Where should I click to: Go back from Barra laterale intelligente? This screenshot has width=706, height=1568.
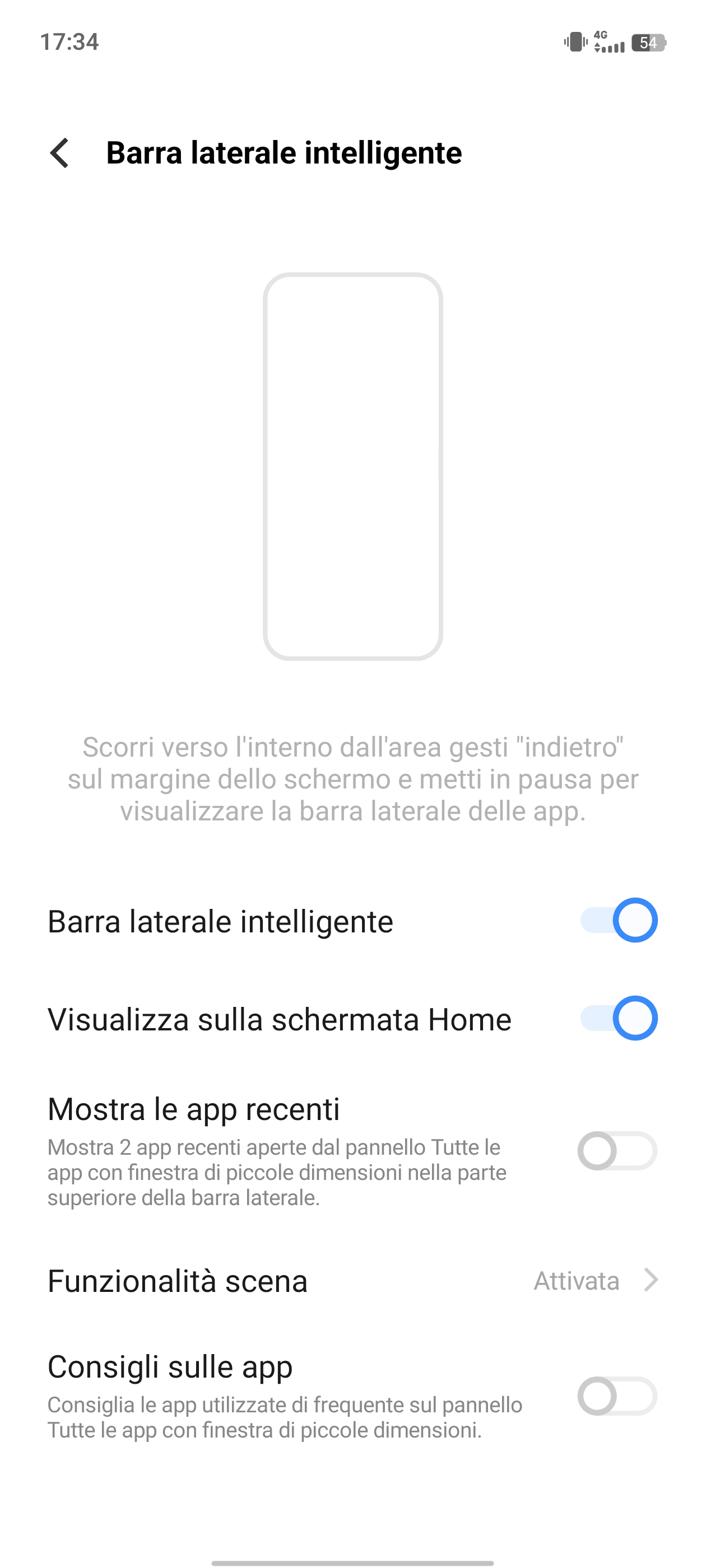[60, 153]
